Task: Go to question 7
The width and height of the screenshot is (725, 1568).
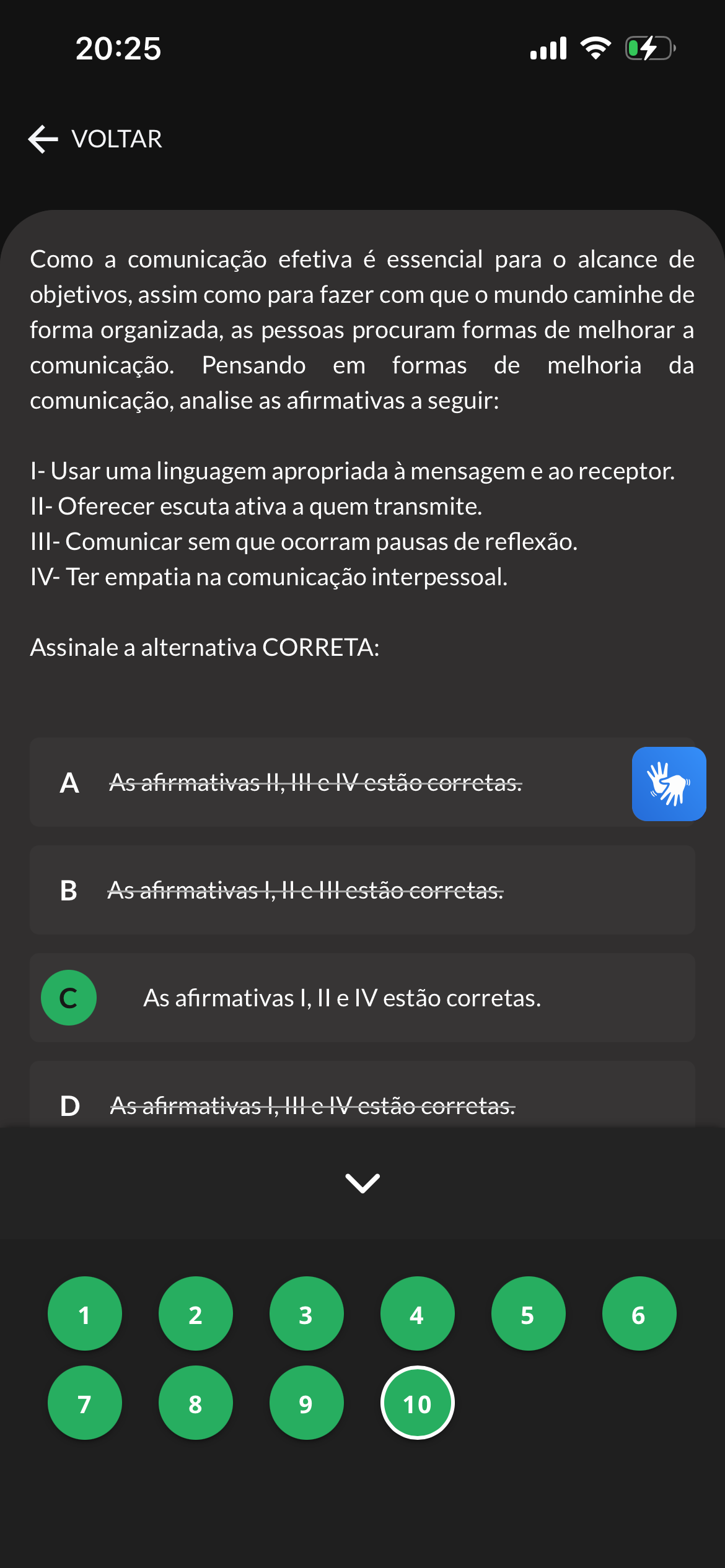Action: 85,1403
